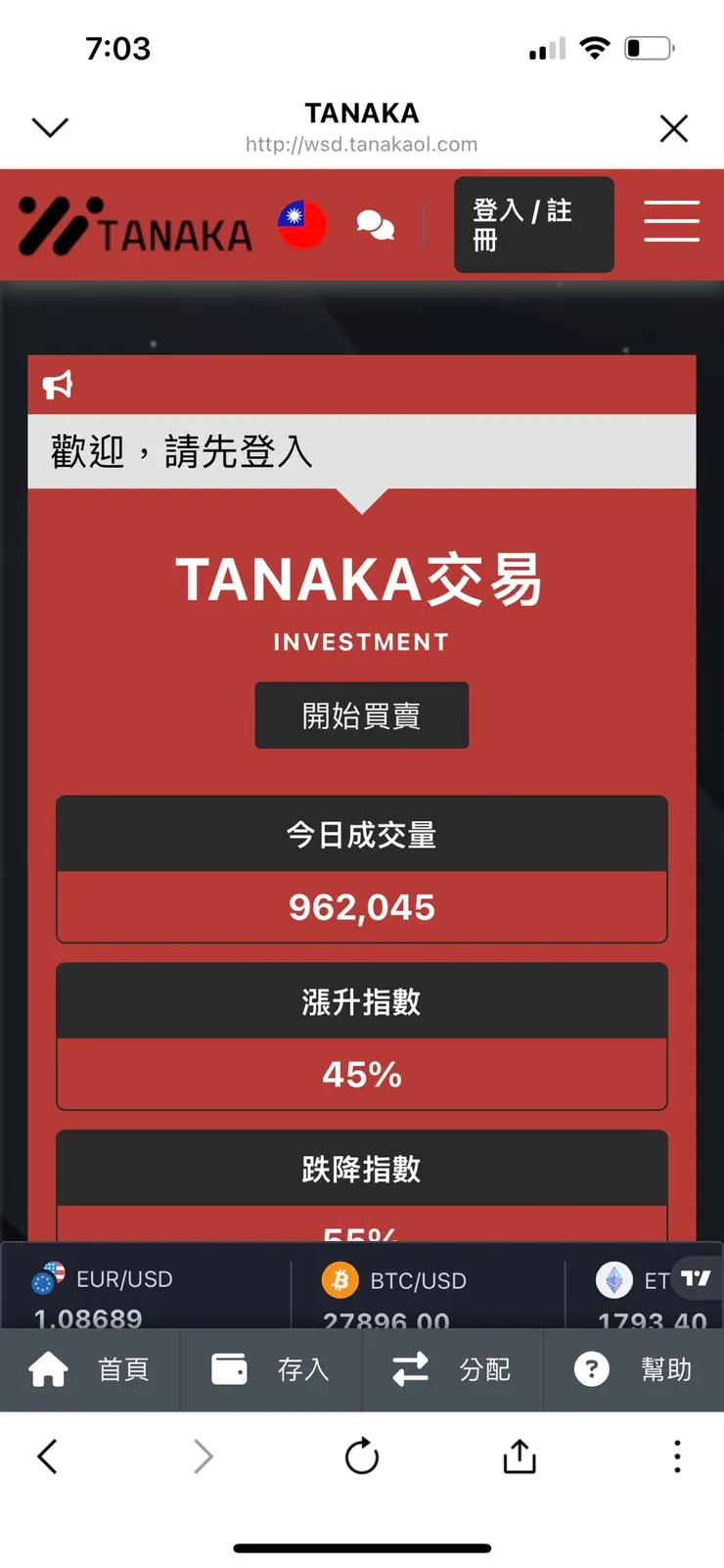Close the browser with the X

673,128
